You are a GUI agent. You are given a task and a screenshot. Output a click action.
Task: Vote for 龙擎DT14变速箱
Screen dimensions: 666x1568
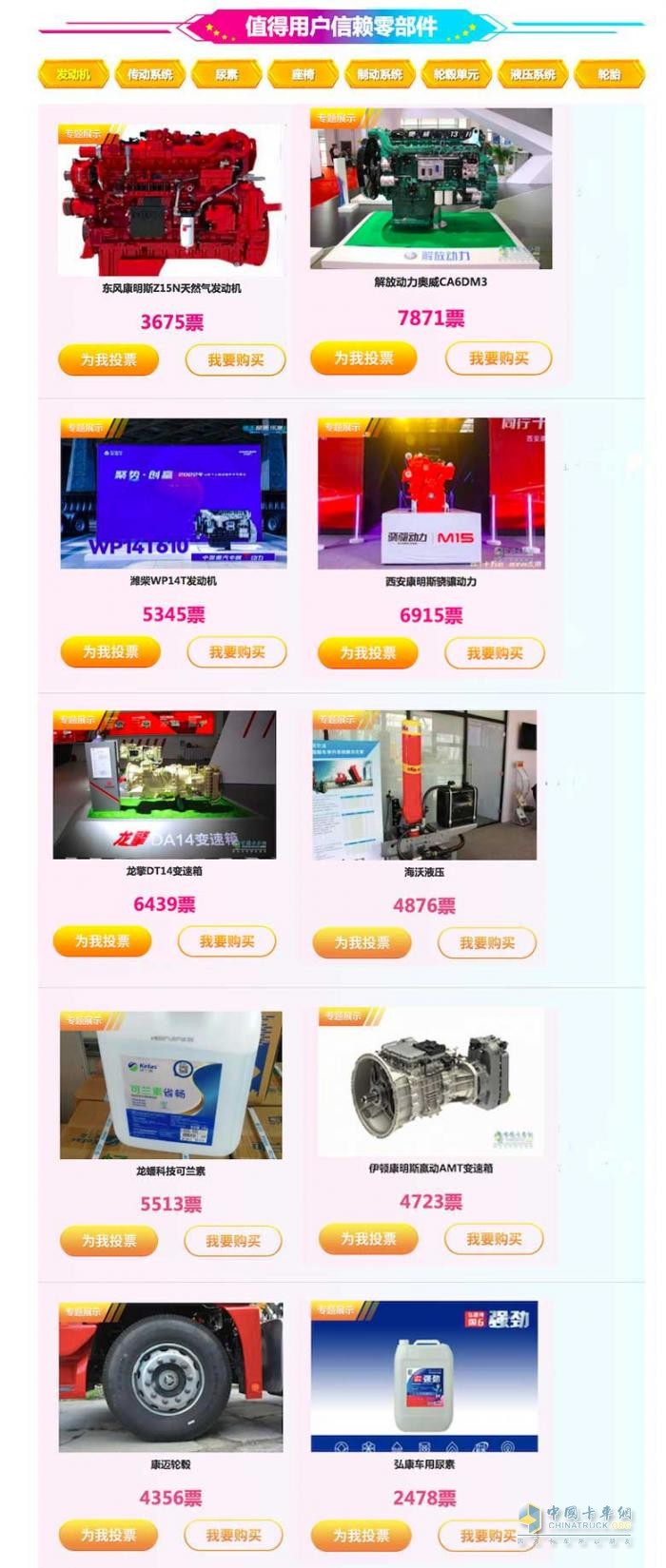103,941
